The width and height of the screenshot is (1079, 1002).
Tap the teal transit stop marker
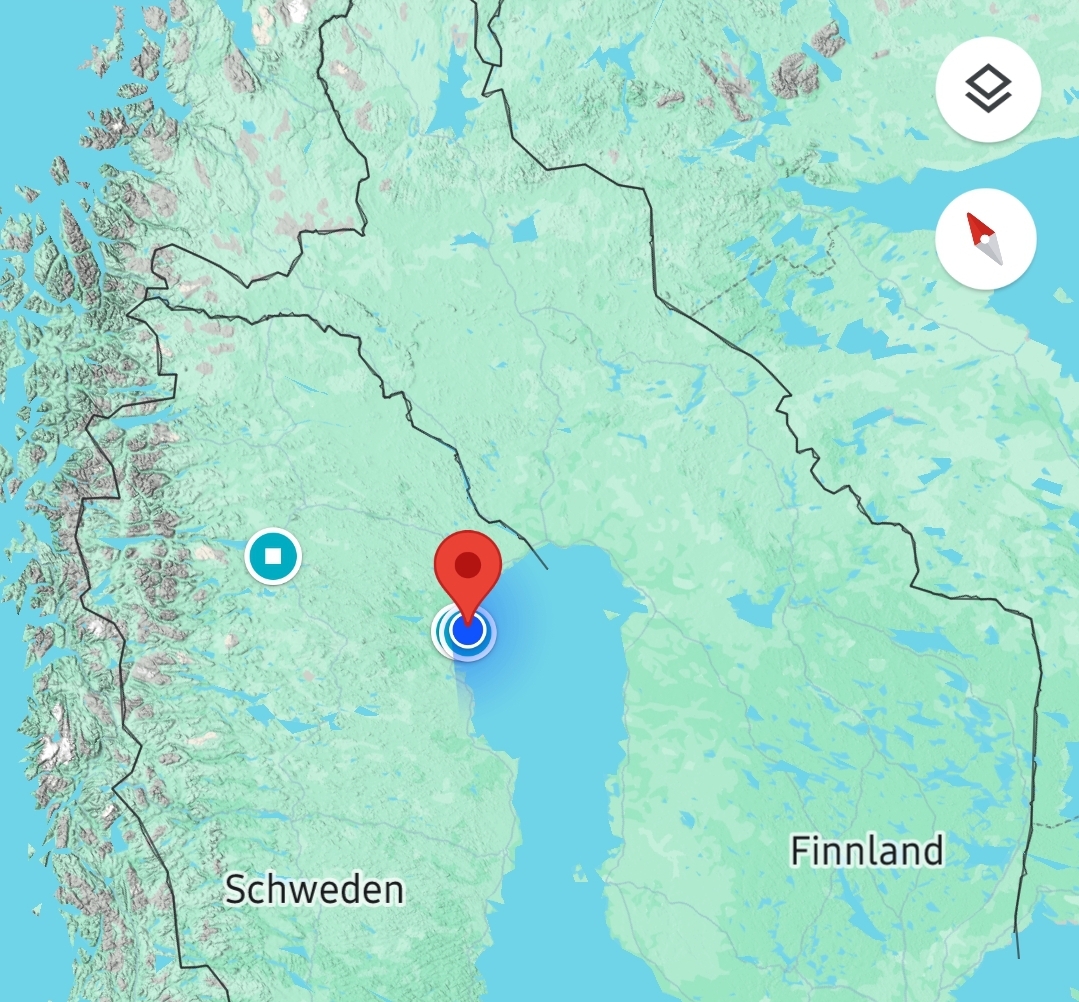point(273,555)
